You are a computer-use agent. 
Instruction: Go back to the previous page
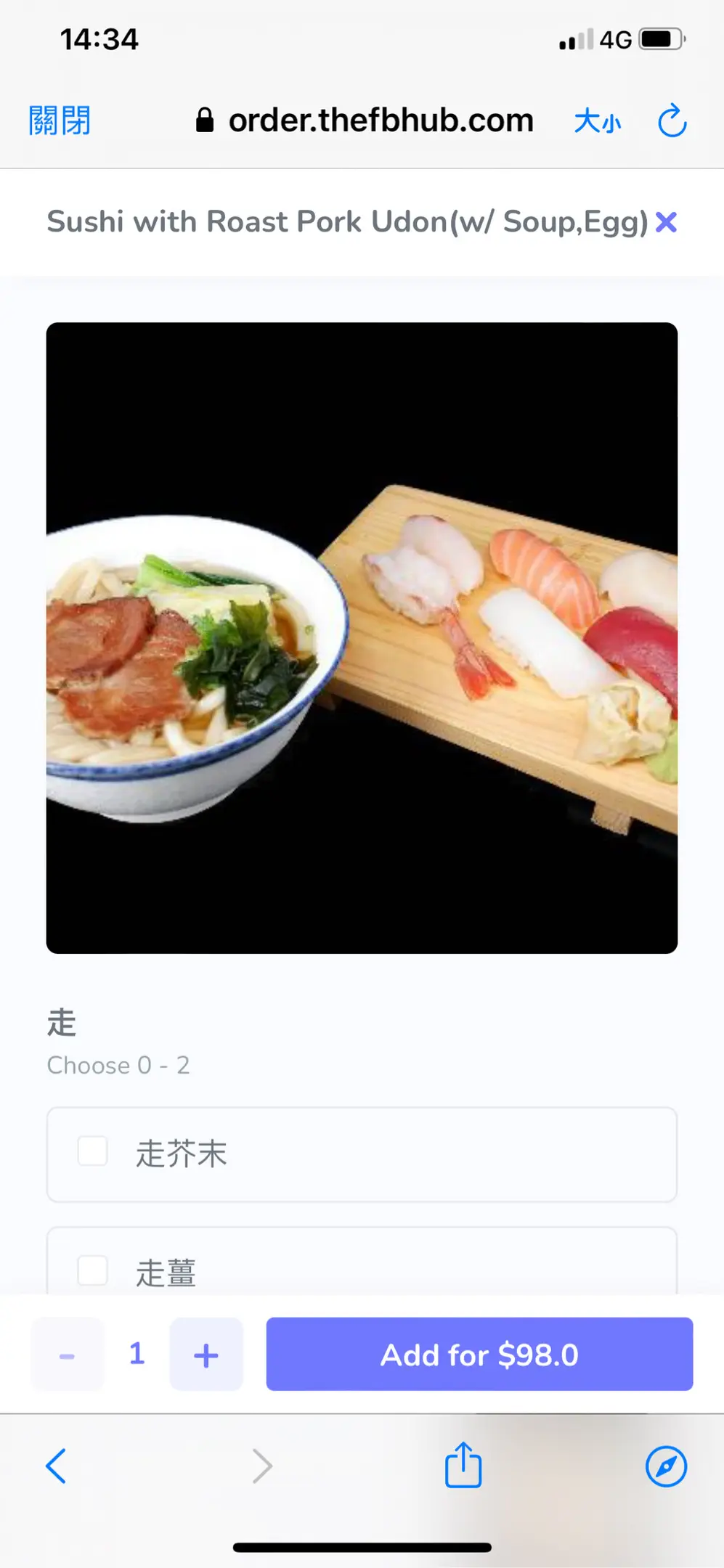(56, 1466)
